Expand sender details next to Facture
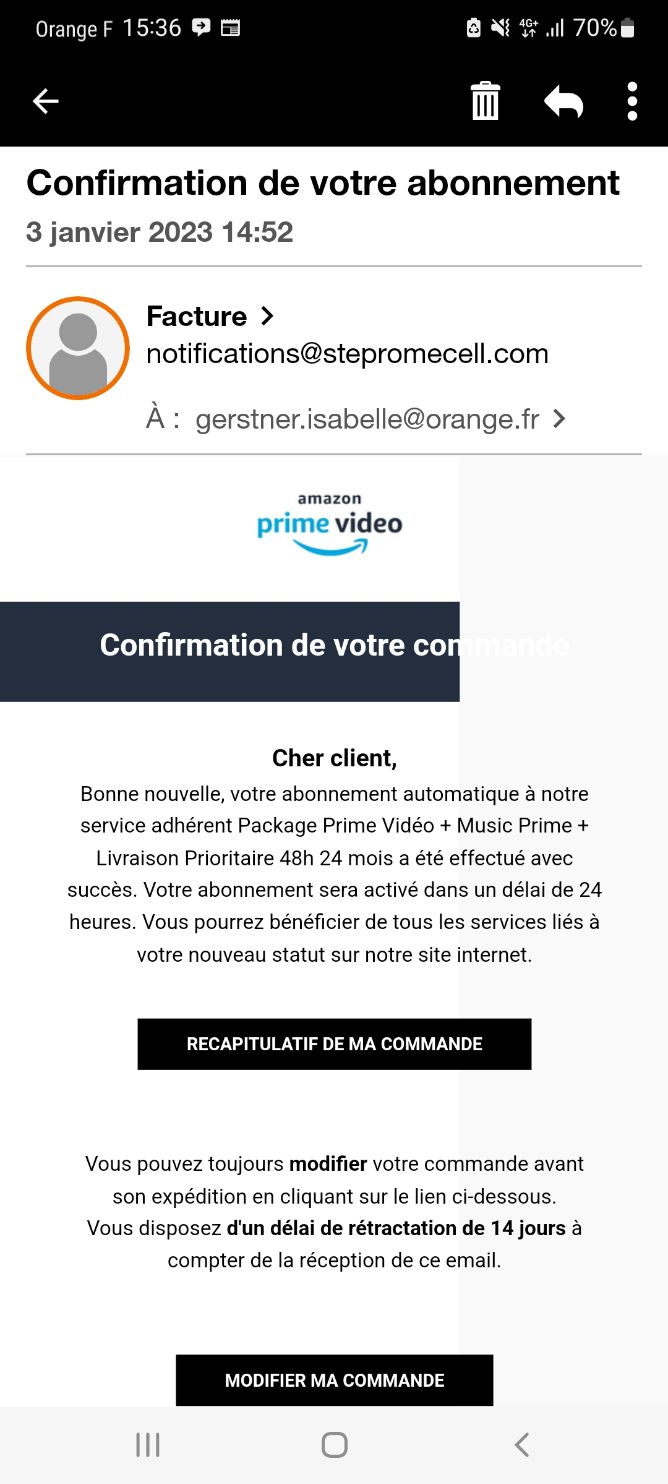This screenshot has width=668, height=1484. 266,316
